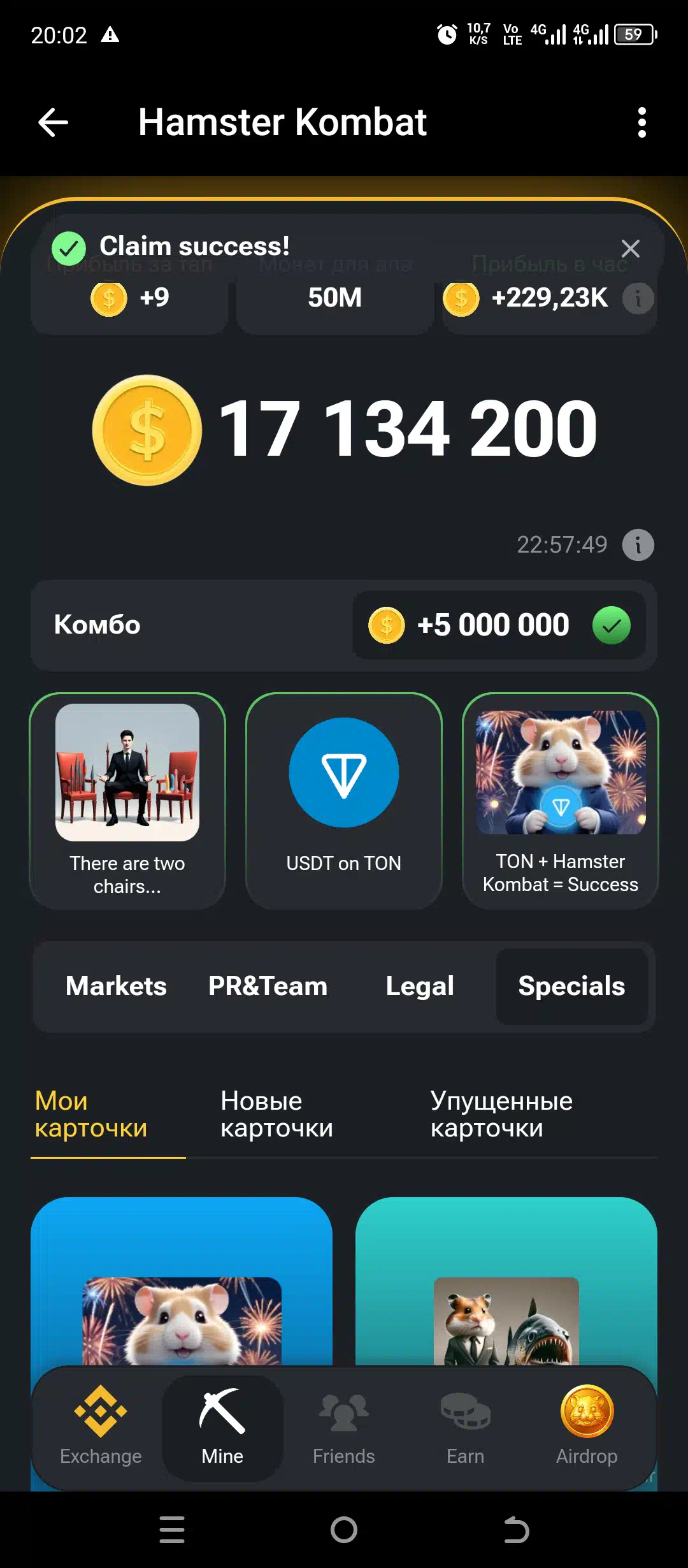The height and width of the screenshot is (1568, 688).
Task: Open the USDT on TON card
Action: coord(344,801)
